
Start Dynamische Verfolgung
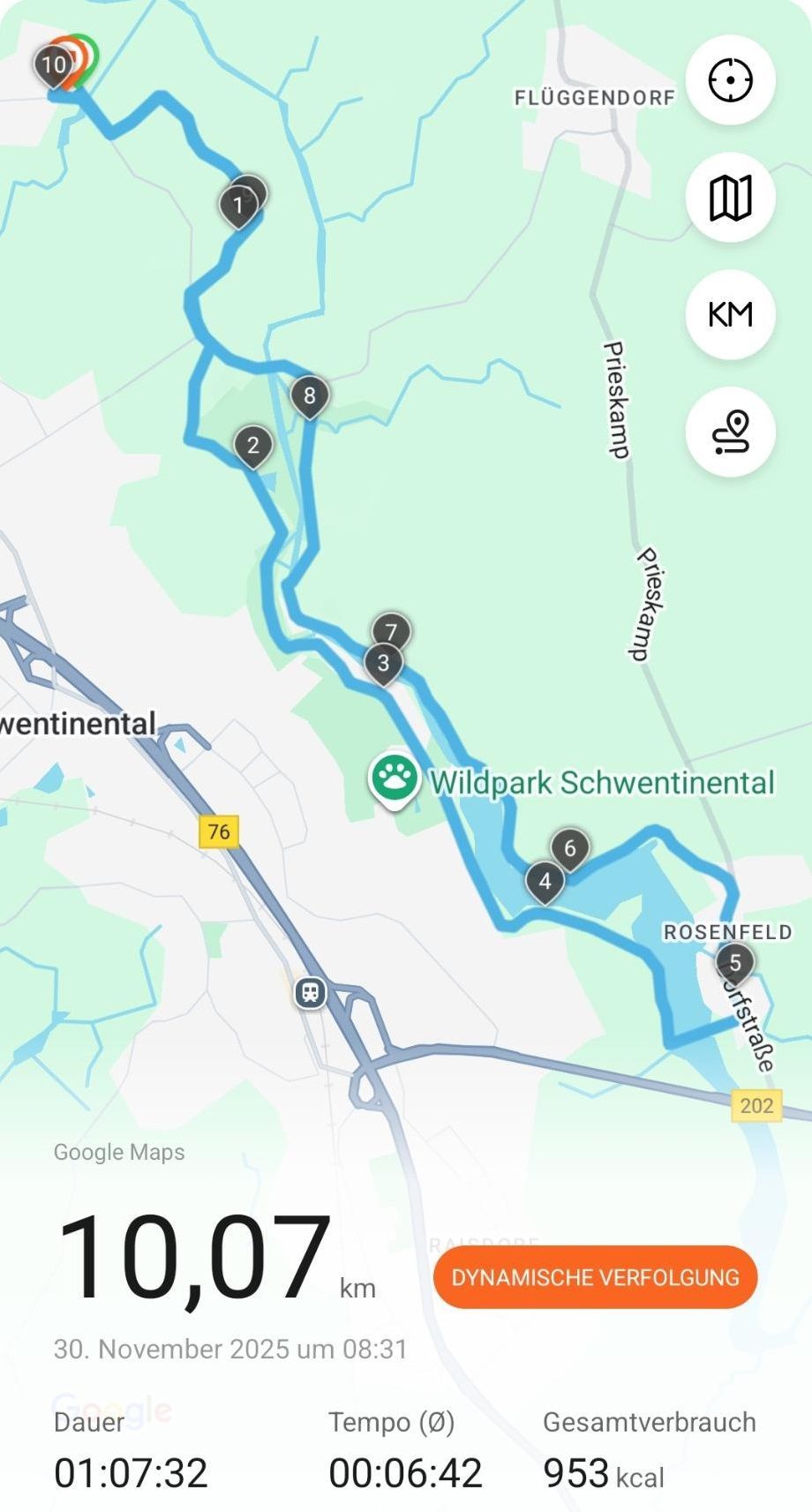[x=595, y=1276]
